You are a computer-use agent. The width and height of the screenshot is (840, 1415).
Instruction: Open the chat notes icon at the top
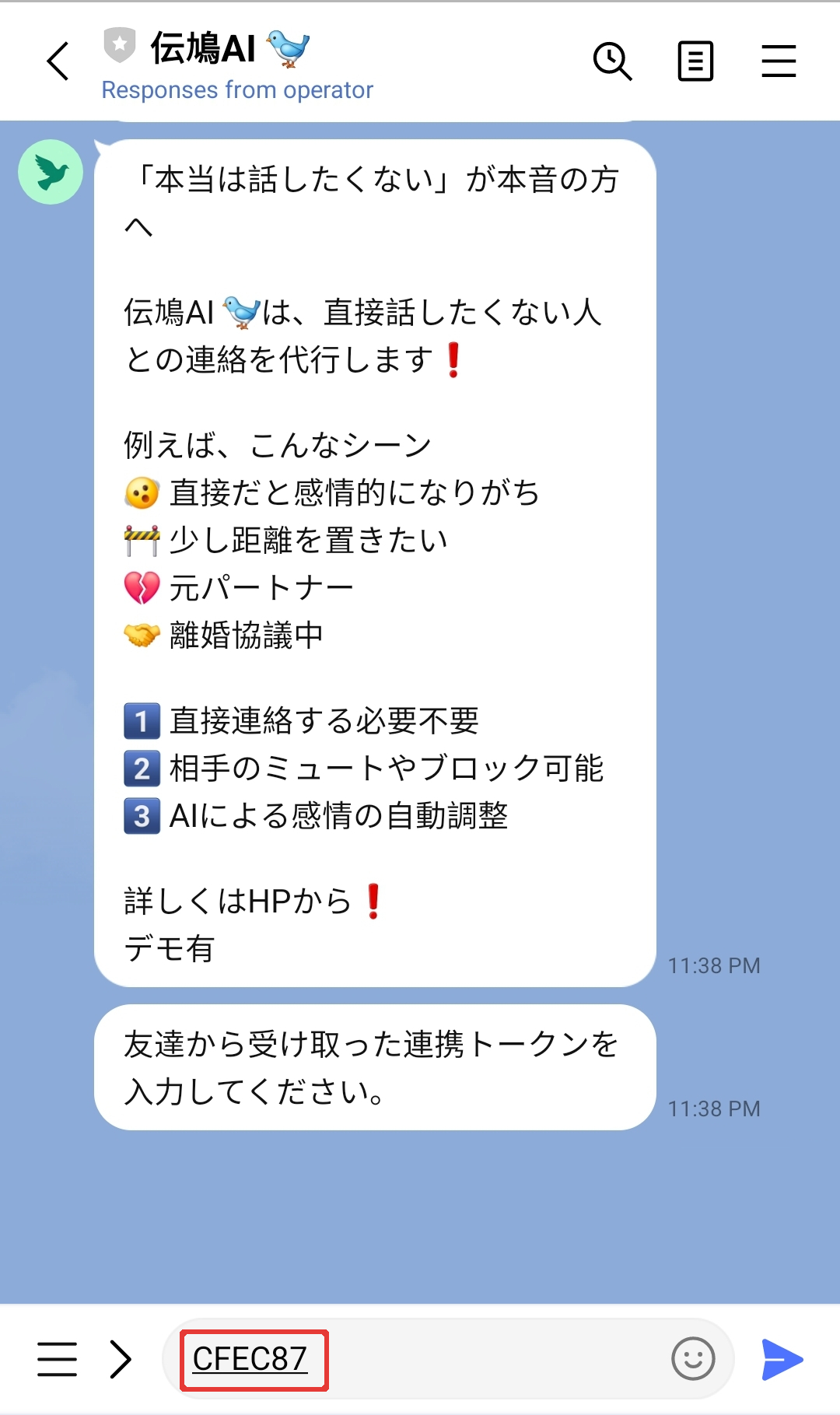695,61
